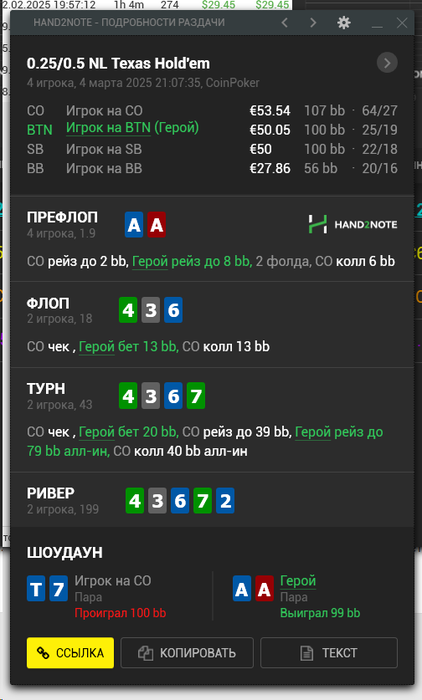Screen dimensions: 422x700
Task: Open the settings gear
Action: coord(343,22)
